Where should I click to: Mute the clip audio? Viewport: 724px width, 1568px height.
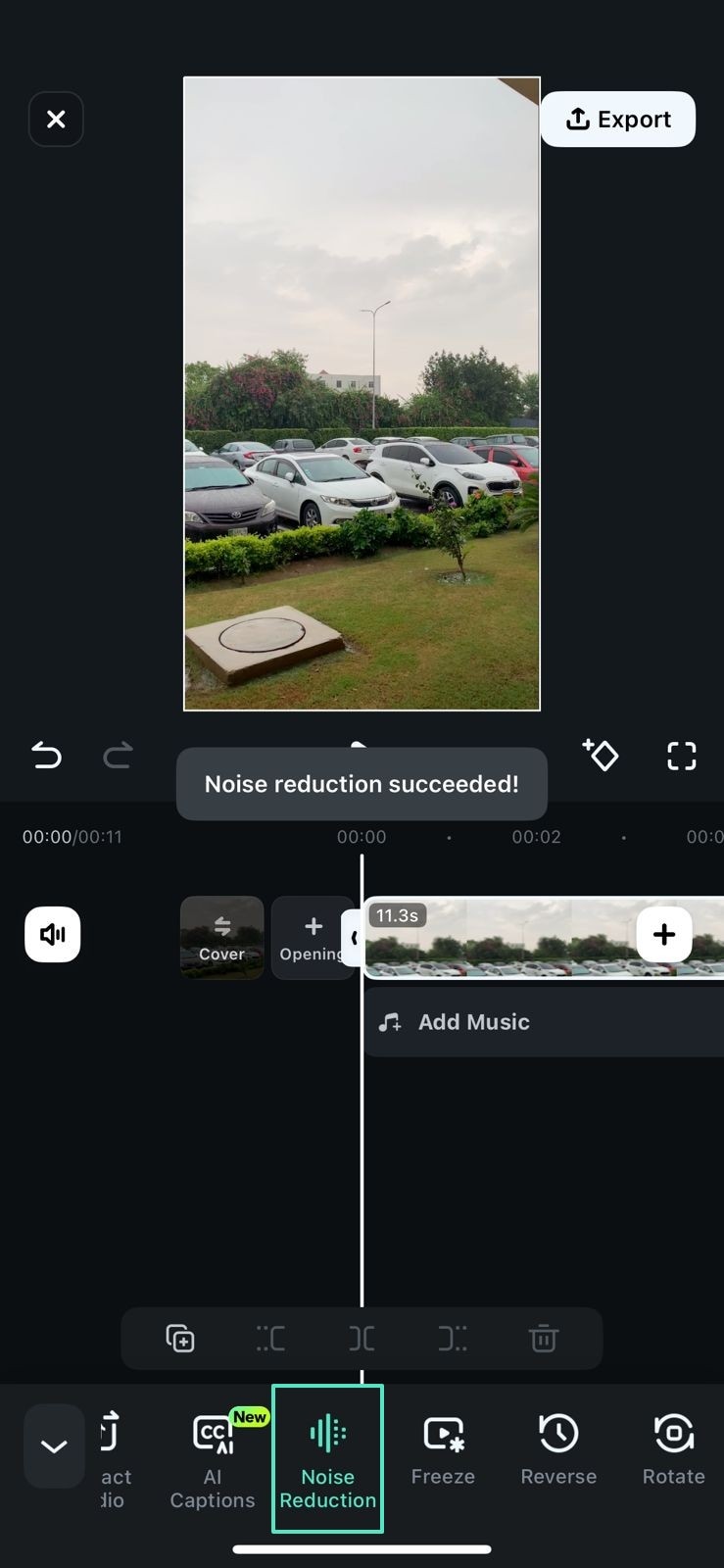[x=52, y=935]
